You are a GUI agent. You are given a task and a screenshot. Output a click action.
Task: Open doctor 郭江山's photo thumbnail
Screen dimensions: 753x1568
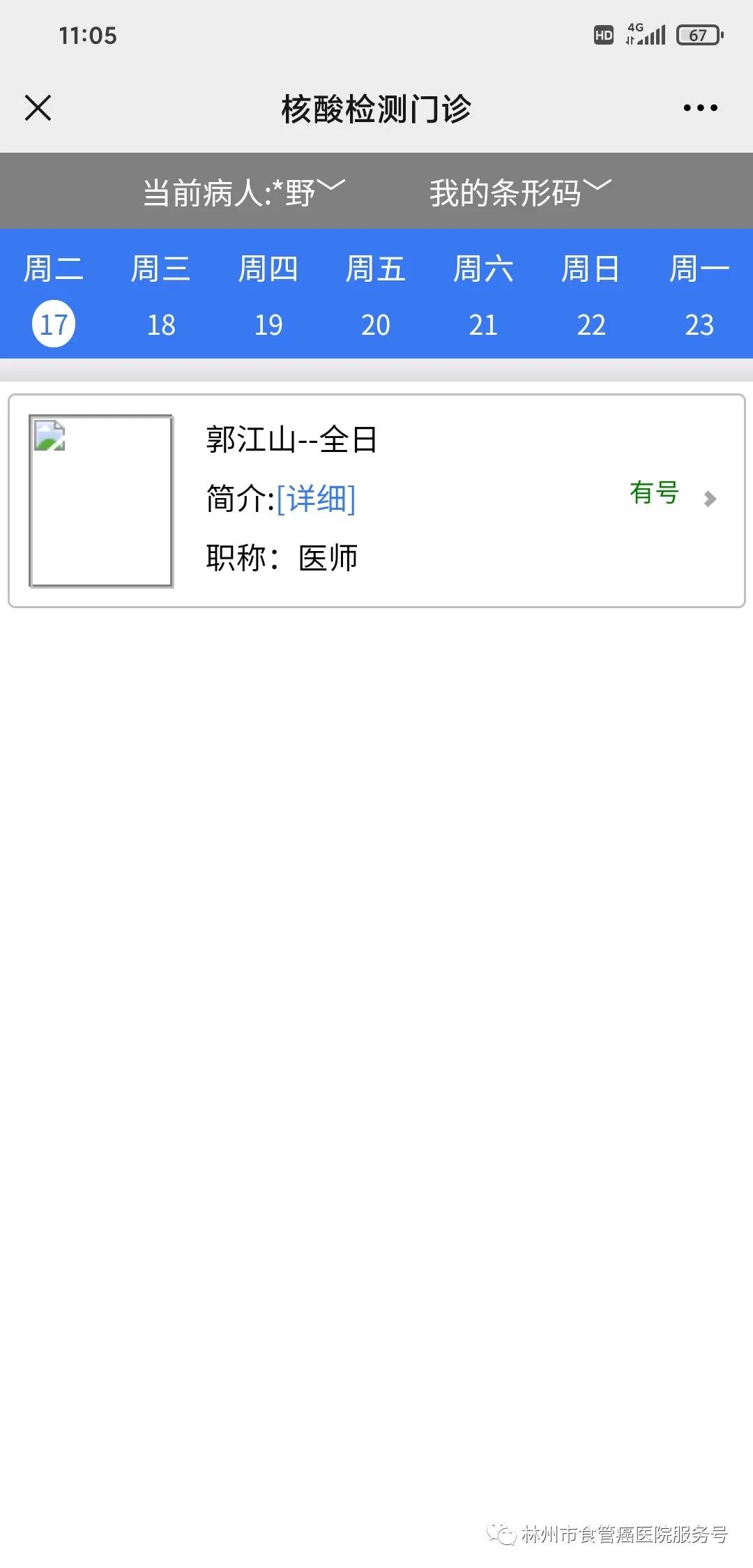click(101, 501)
